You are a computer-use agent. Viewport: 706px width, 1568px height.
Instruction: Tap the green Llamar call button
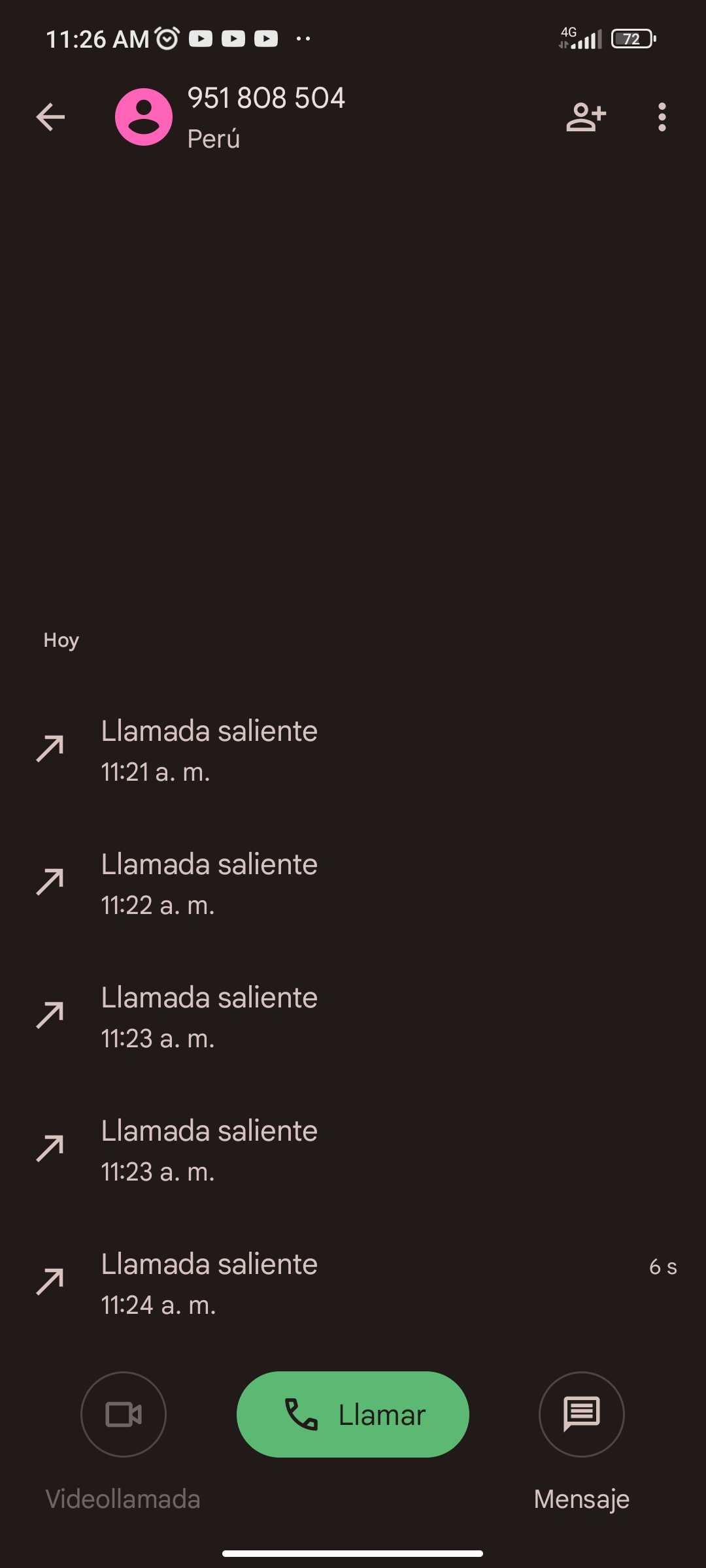(x=353, y=1414)
